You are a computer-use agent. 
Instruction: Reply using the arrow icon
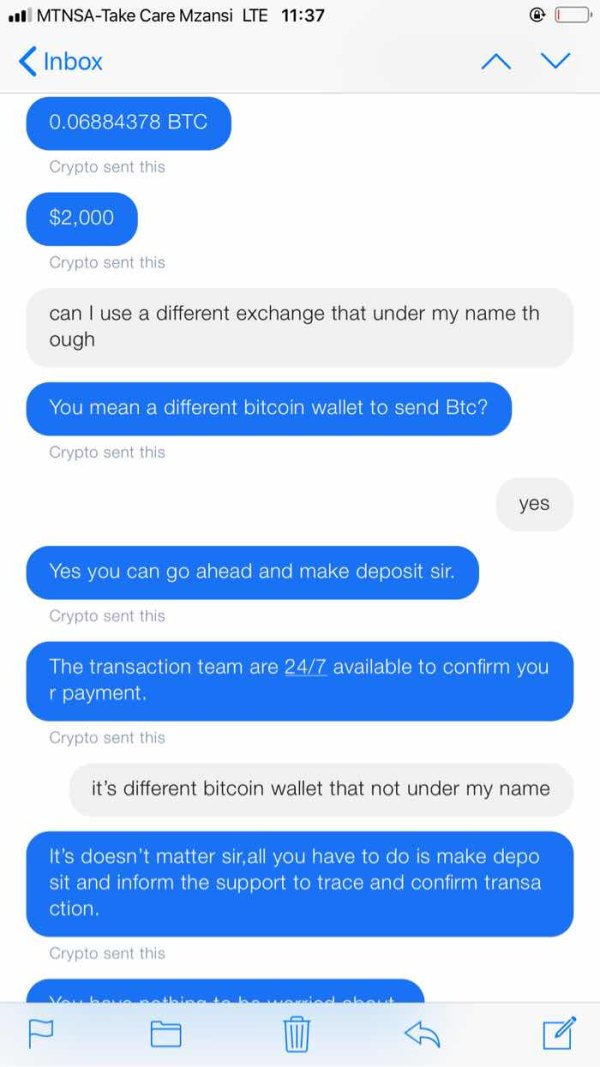point(422,1034)
